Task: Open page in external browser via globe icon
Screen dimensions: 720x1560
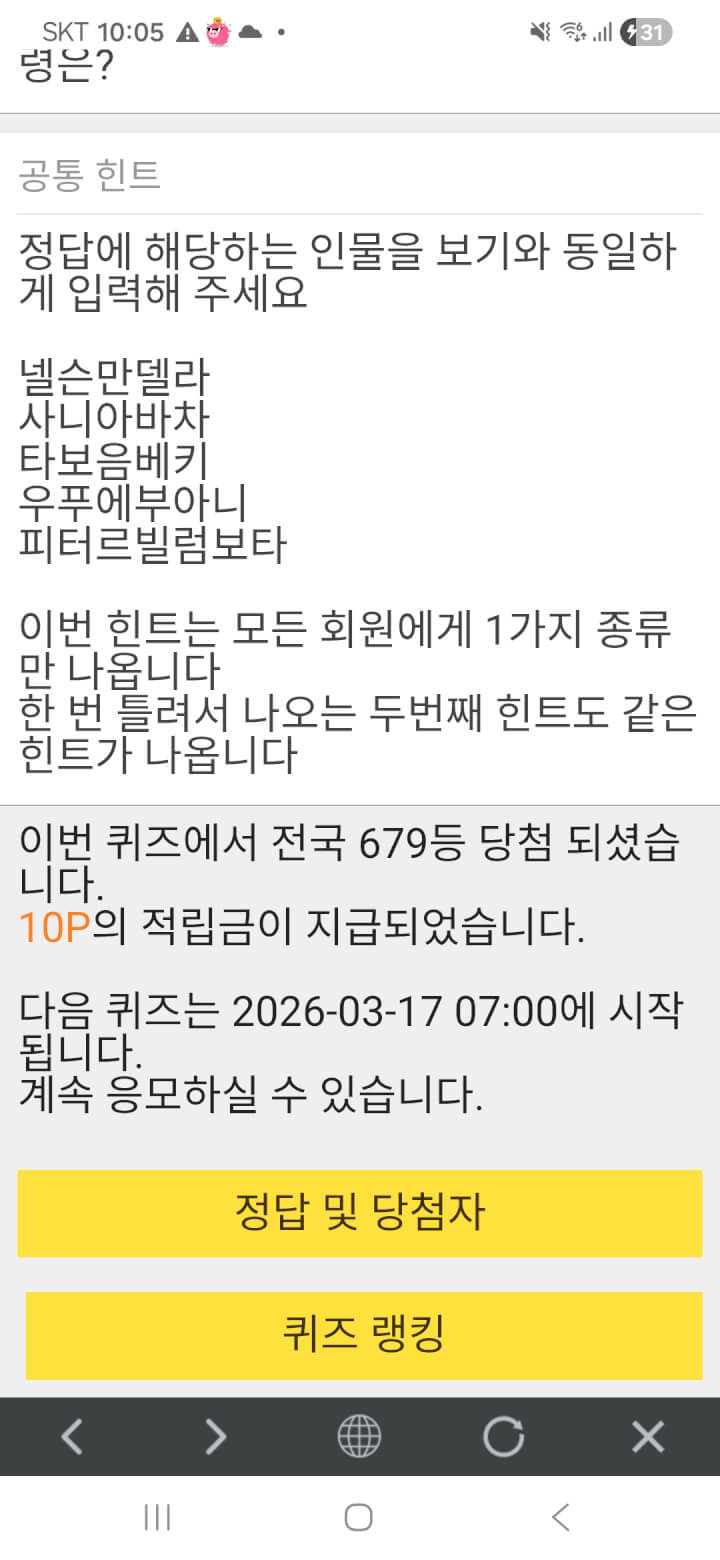Action: [x=359, y=1437]
